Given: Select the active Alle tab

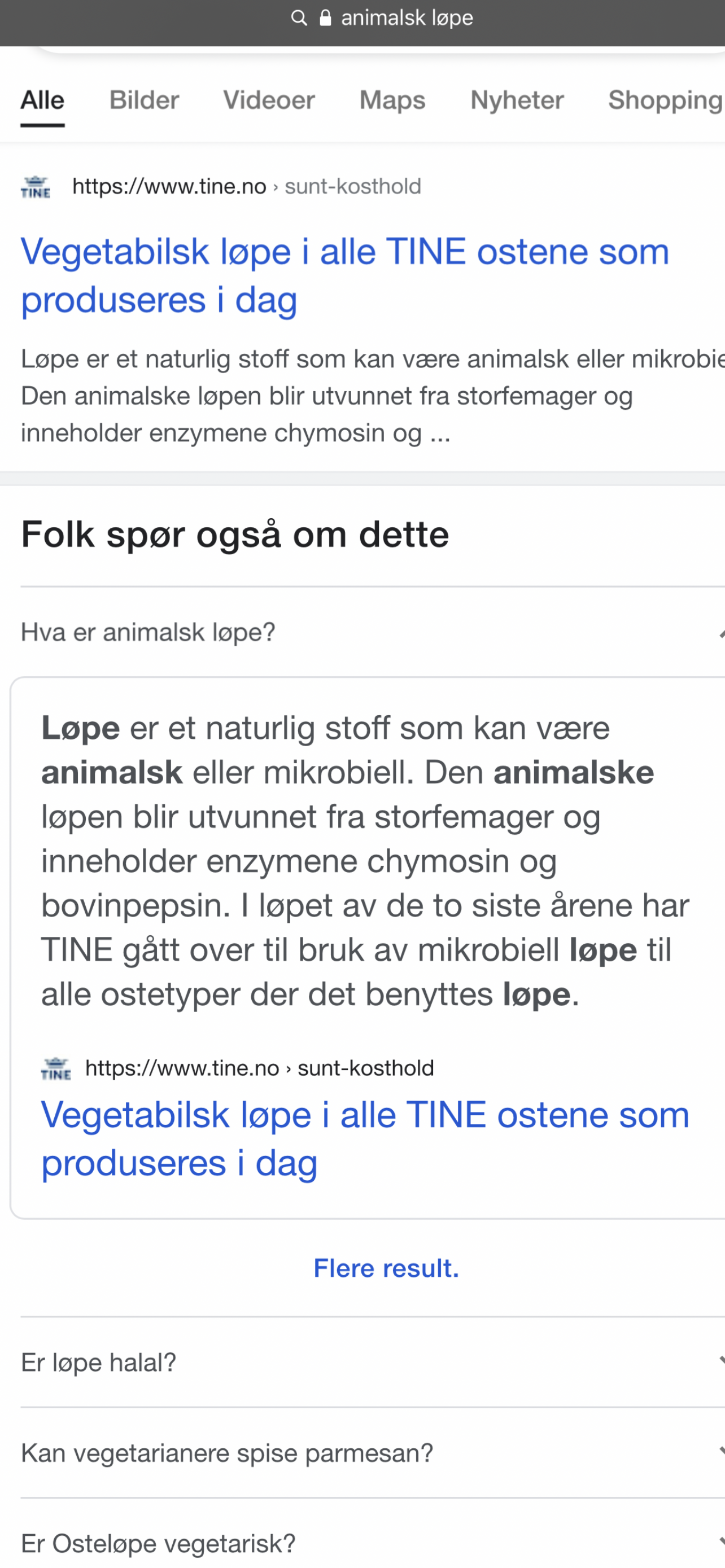Looking at the screenshot, I should point(42,100).
